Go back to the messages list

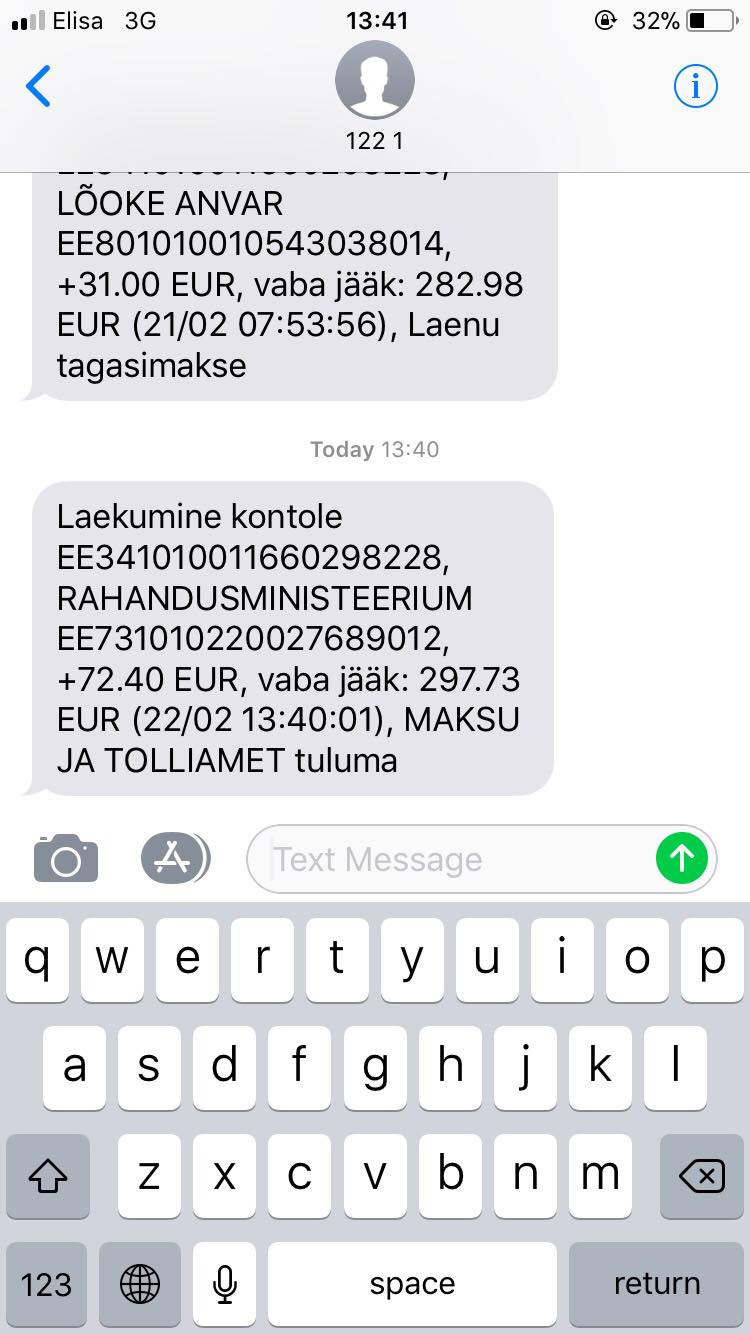click(38, 87)
